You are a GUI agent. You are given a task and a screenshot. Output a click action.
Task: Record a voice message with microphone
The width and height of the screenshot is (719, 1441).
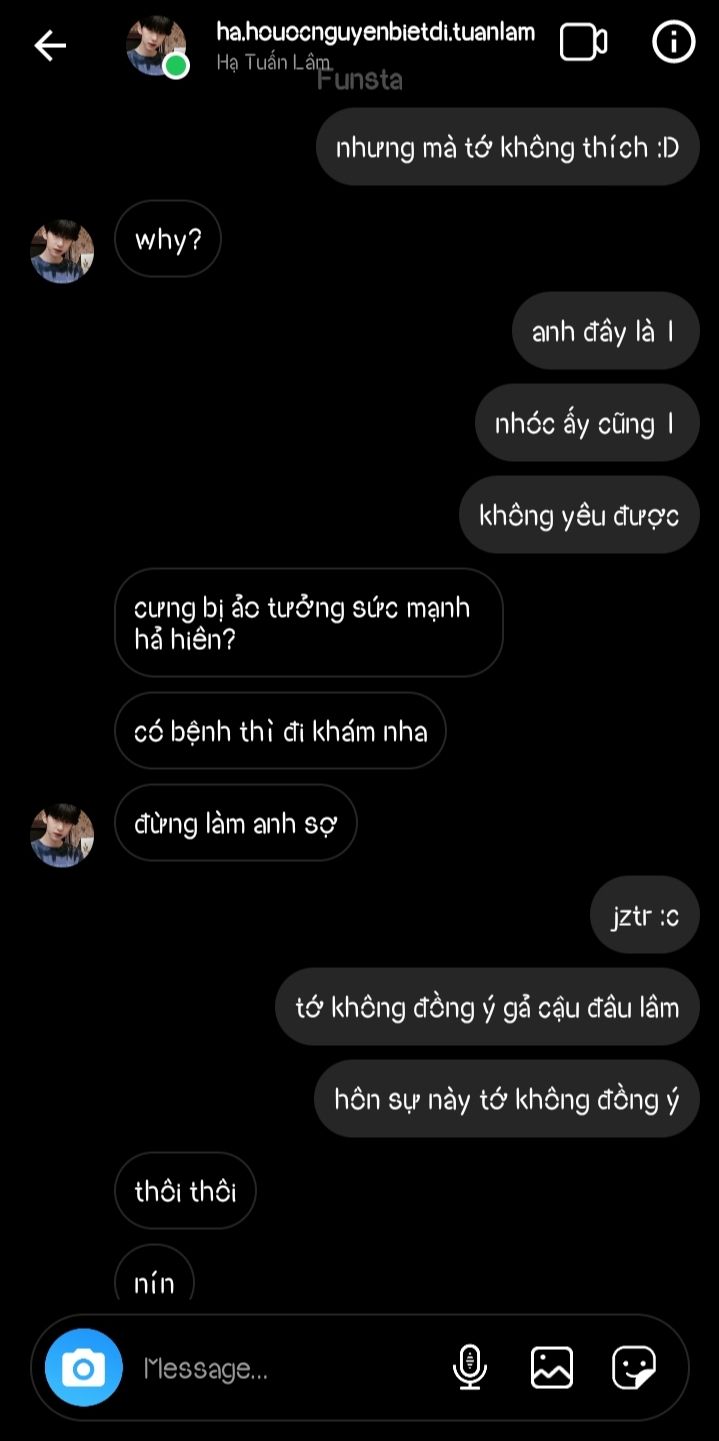(470, 1367)
